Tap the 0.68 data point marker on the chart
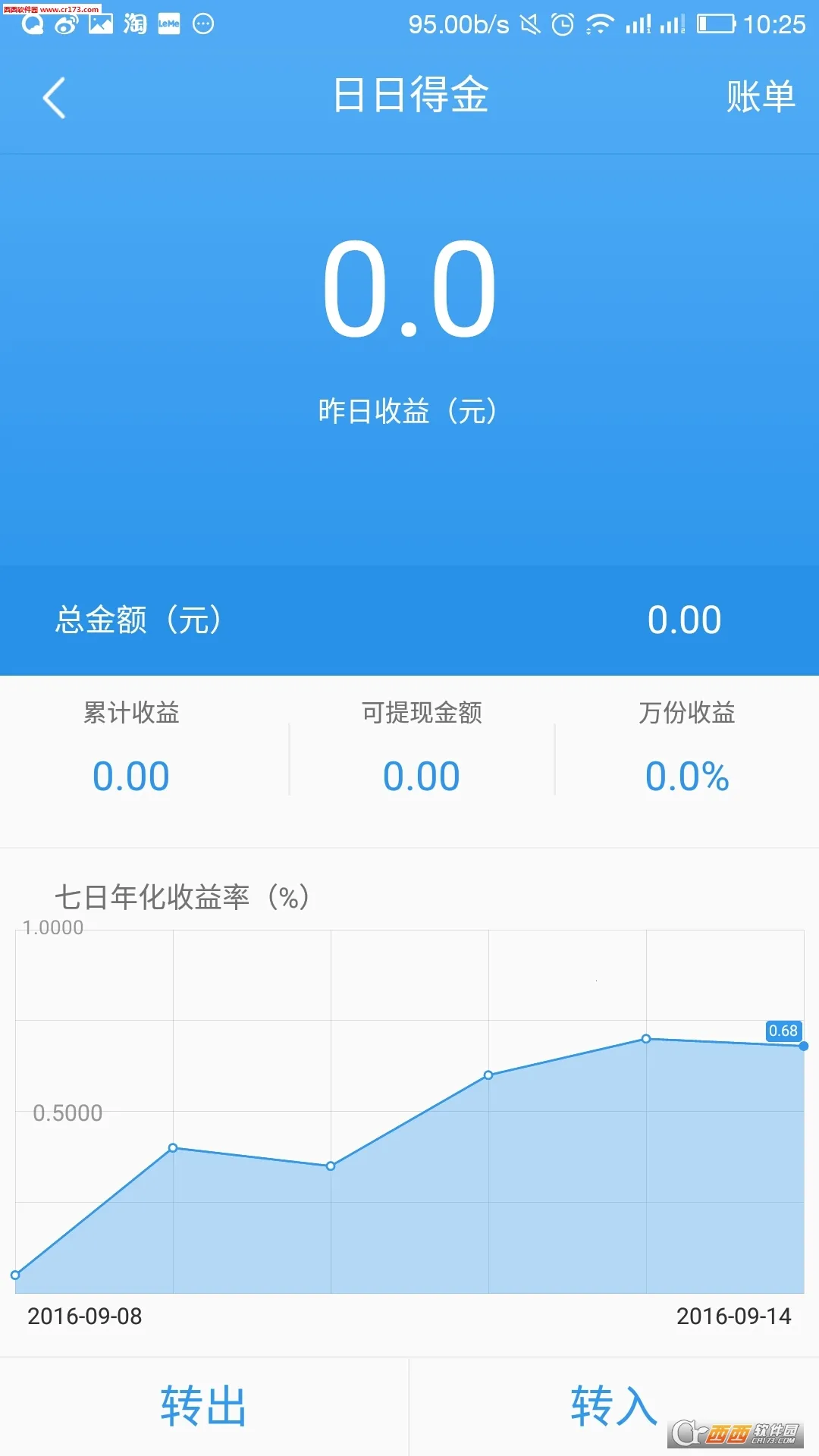 (804, 1046)
